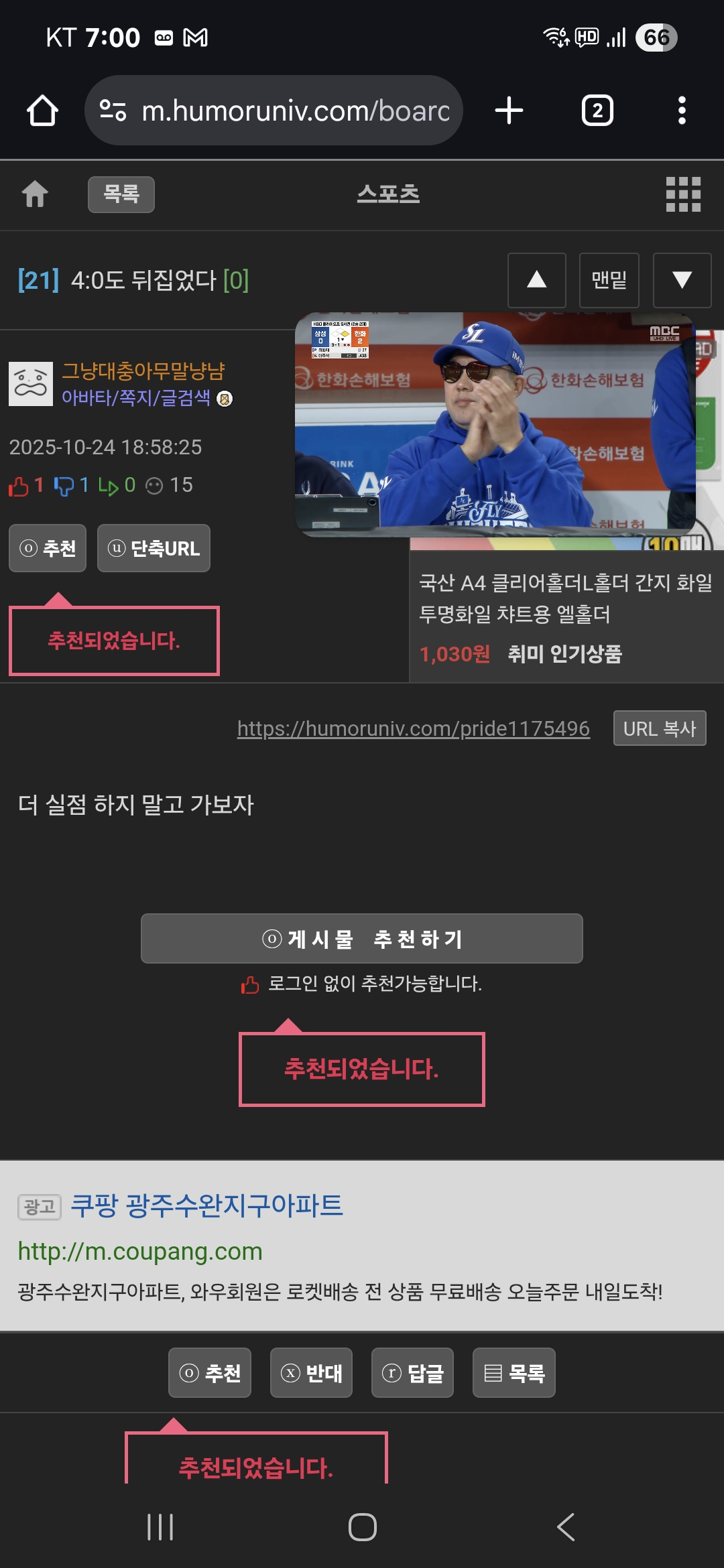Image resolution: width=724 pixels, height=1568 pixels.
Task: Go to the Humoruniv site home icon
Action: point(35,194)
